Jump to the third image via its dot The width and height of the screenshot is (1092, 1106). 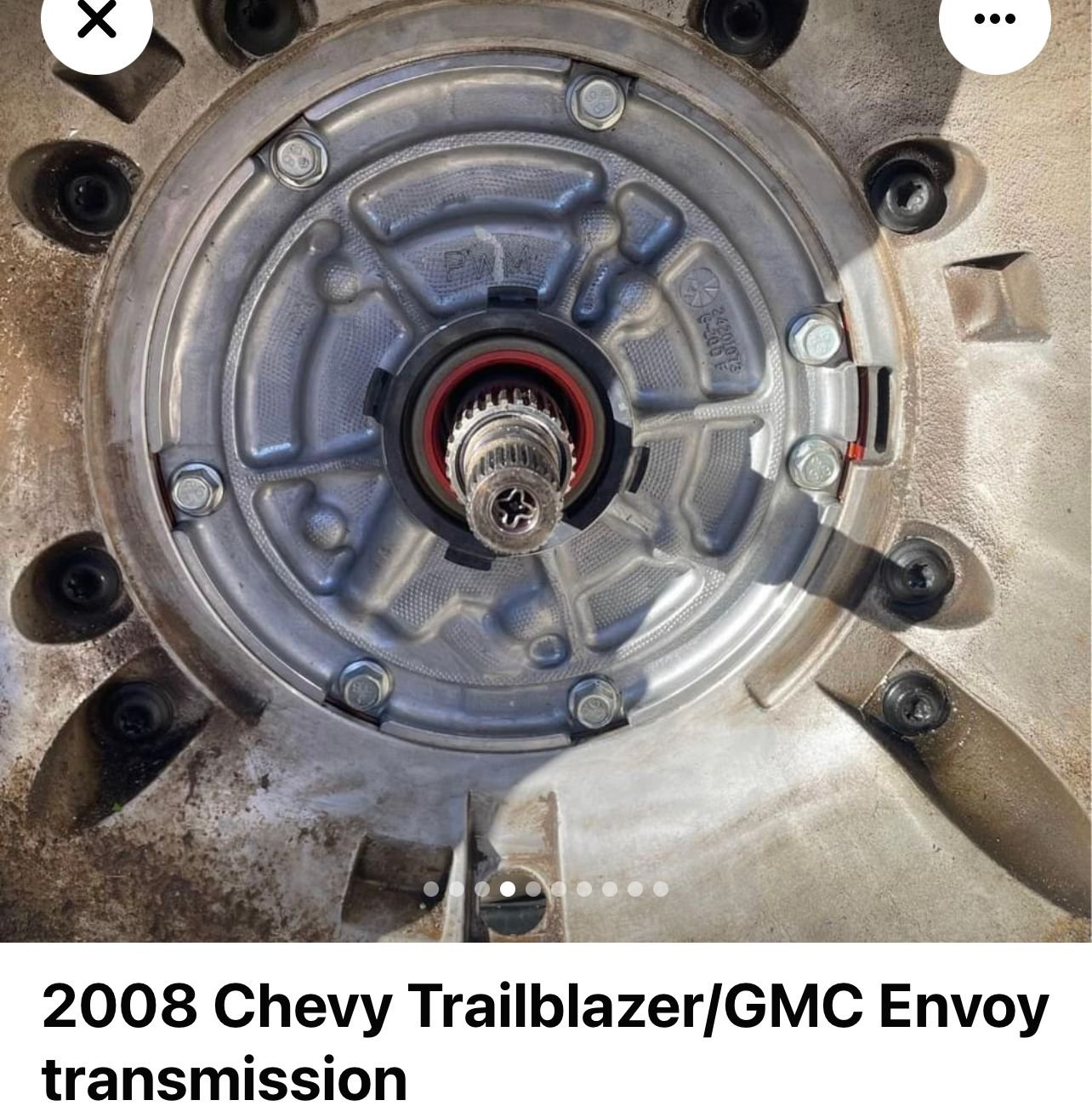(482, 888)
